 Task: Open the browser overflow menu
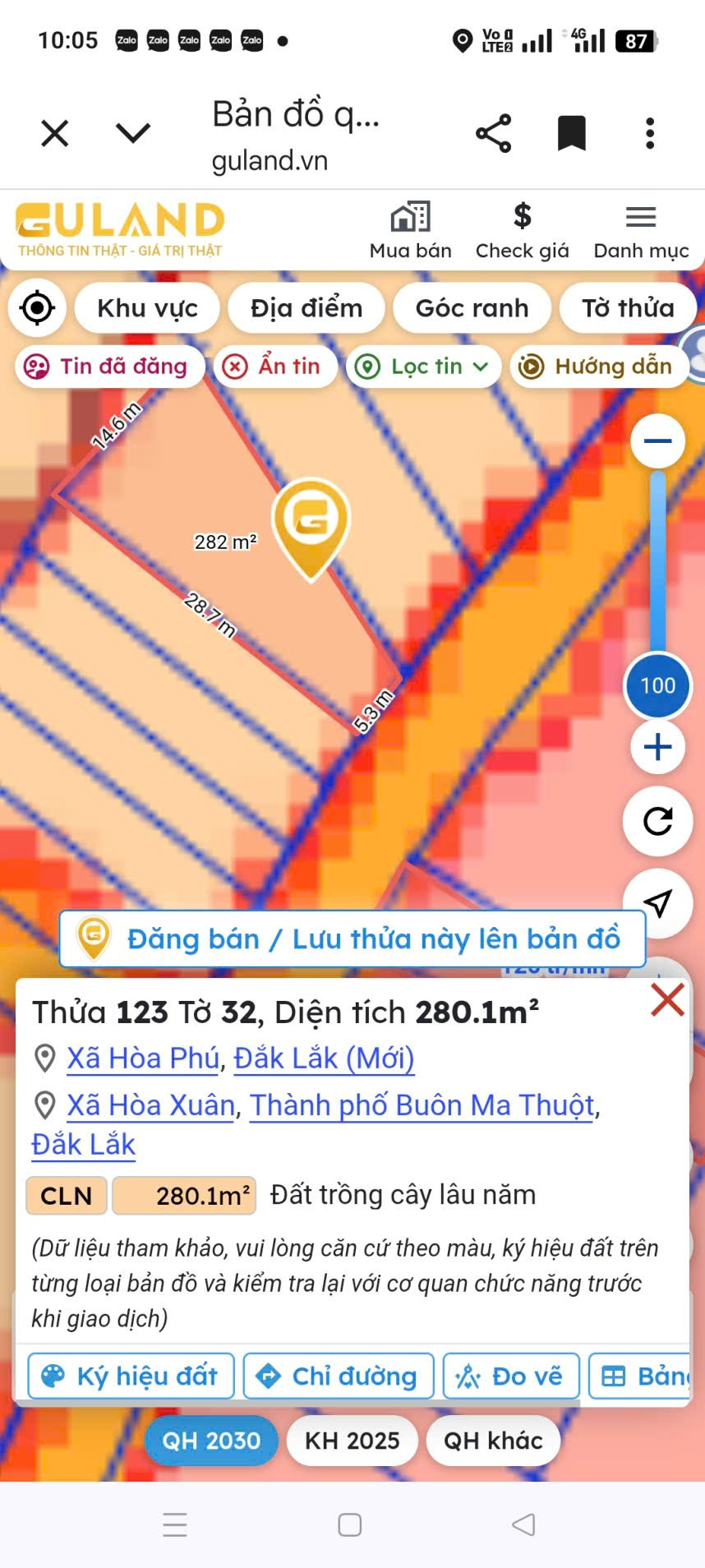coord(650,133)
